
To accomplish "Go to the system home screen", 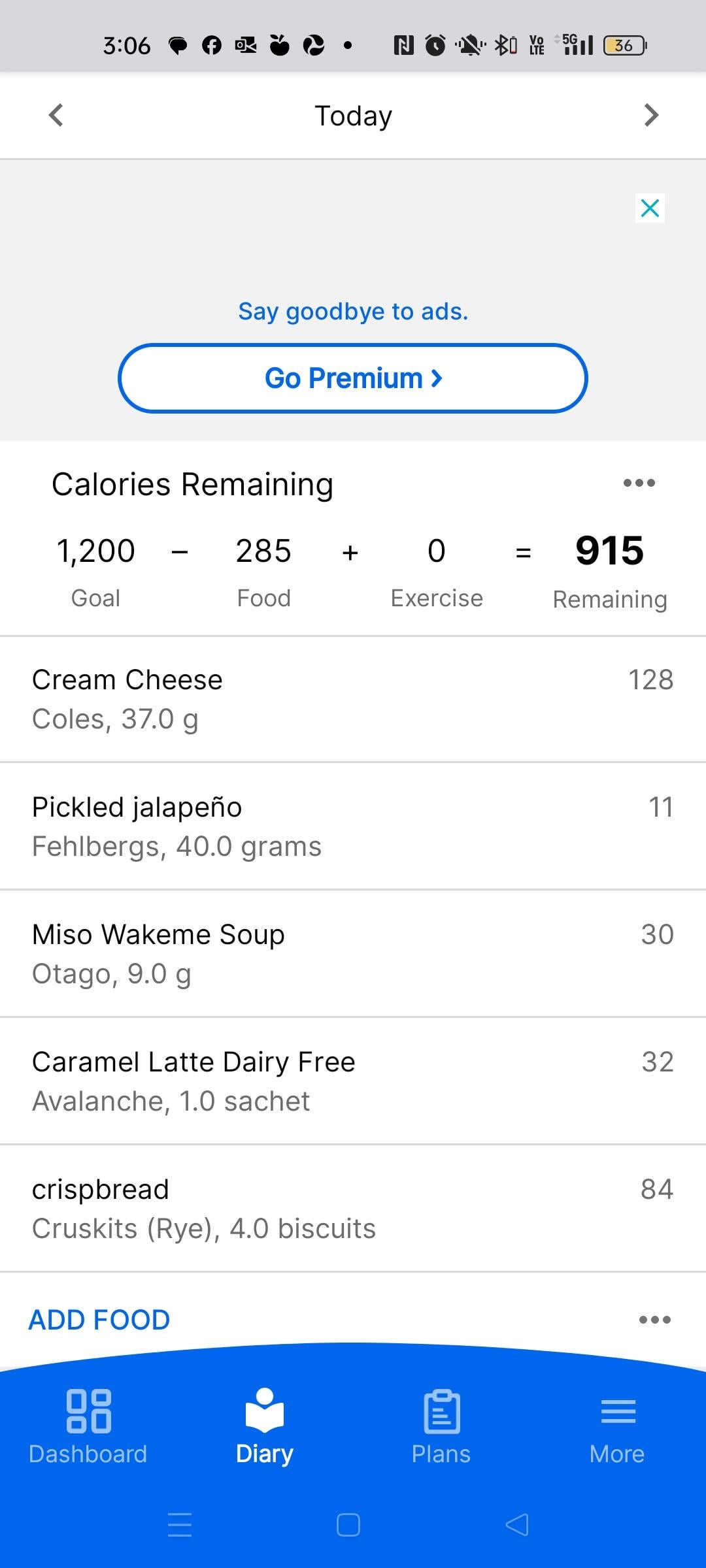I will (x=348, y=1526).
